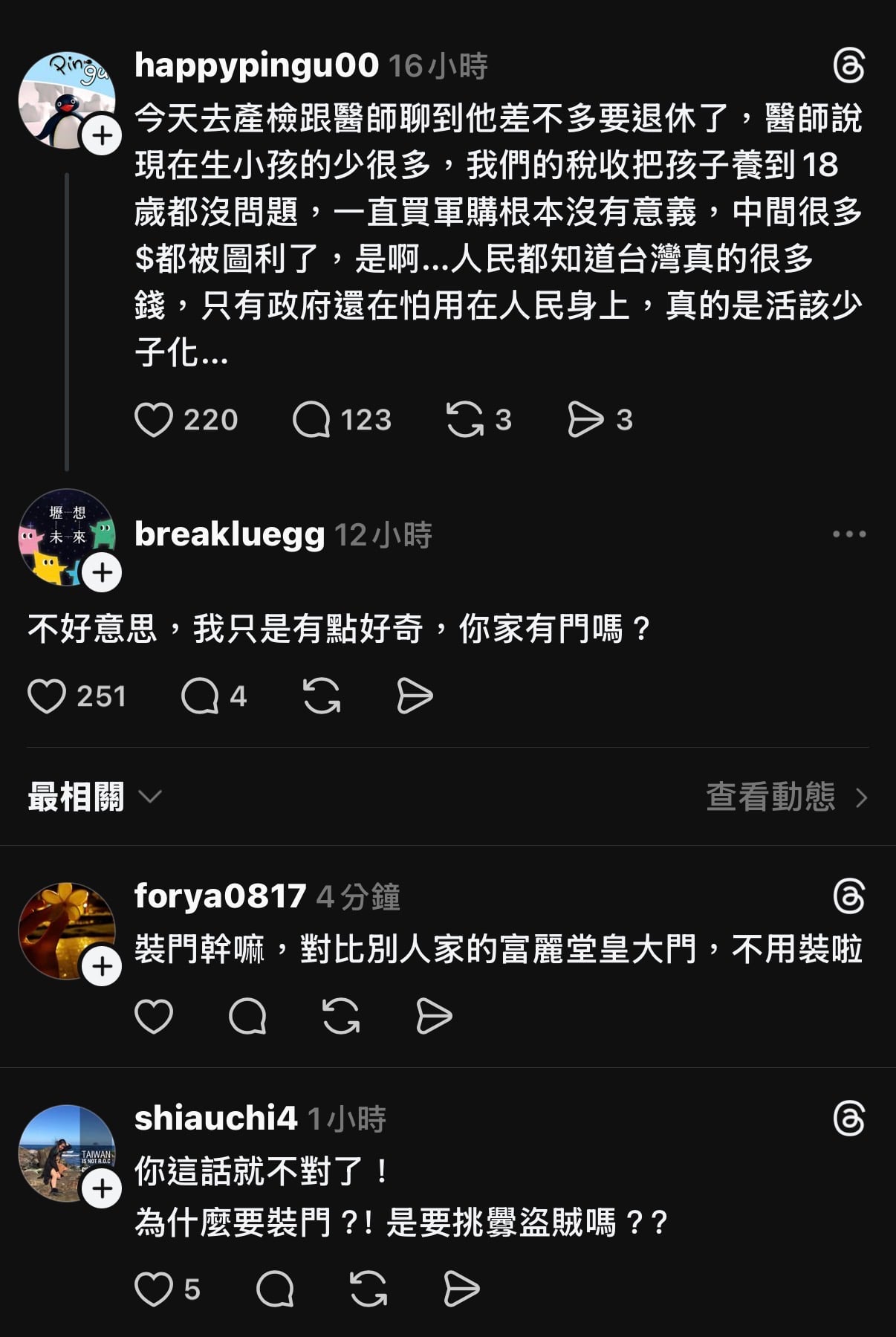Open comments on happypingu00's post

click(x=312, y=420)
